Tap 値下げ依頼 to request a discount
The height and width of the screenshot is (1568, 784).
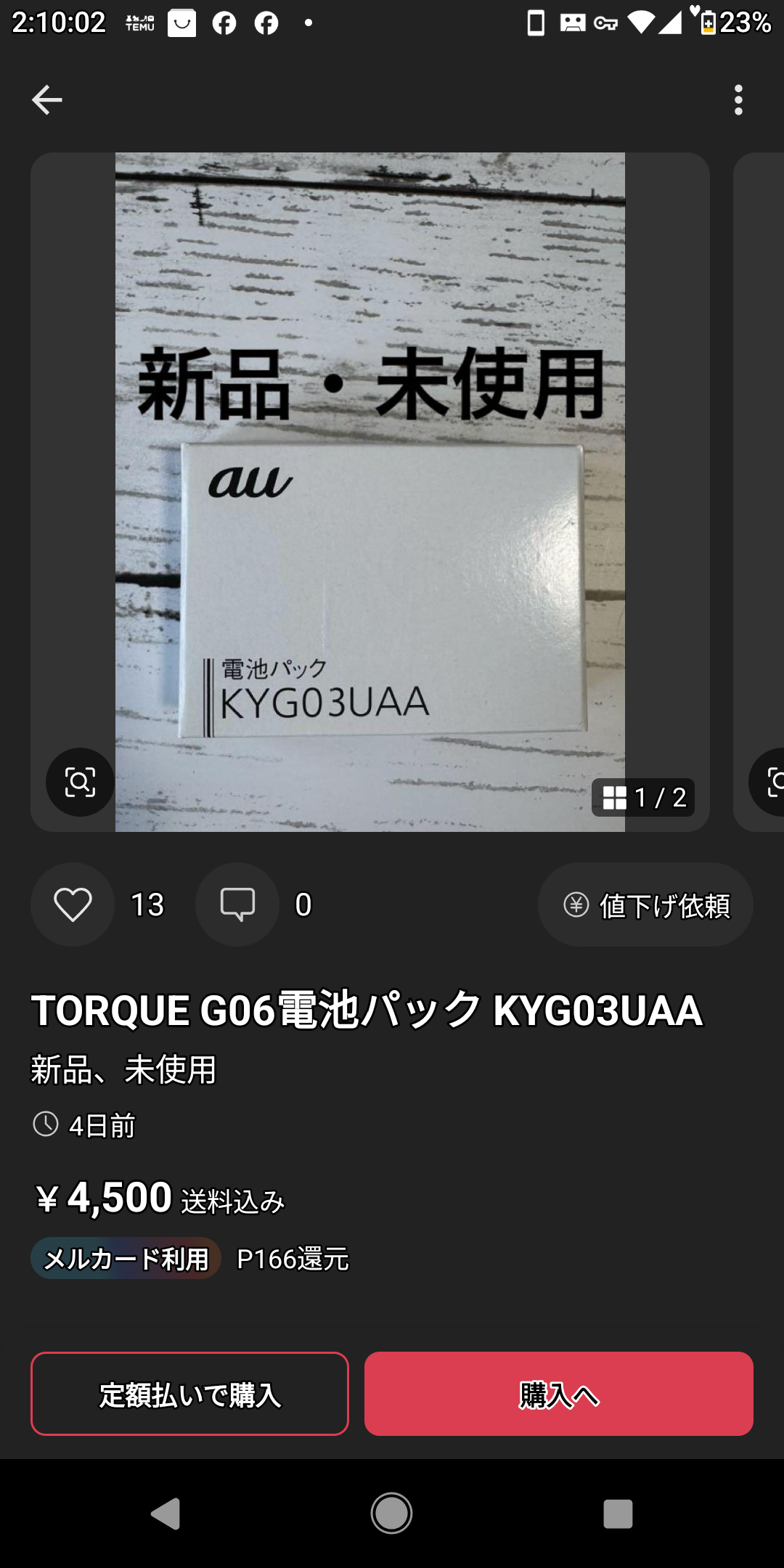645,905
